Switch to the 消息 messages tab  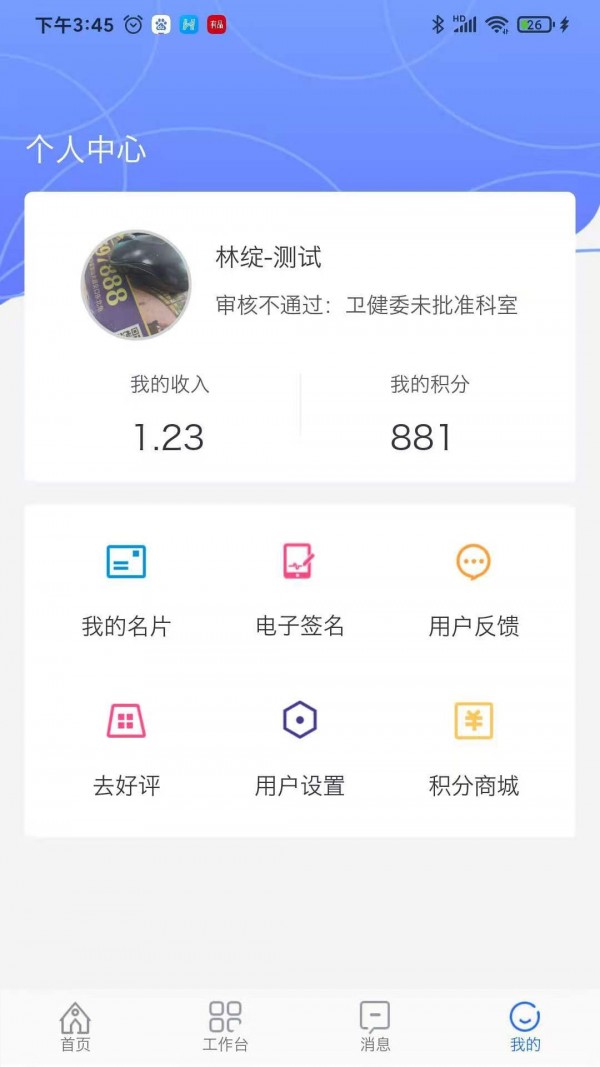coord(375,1026)
